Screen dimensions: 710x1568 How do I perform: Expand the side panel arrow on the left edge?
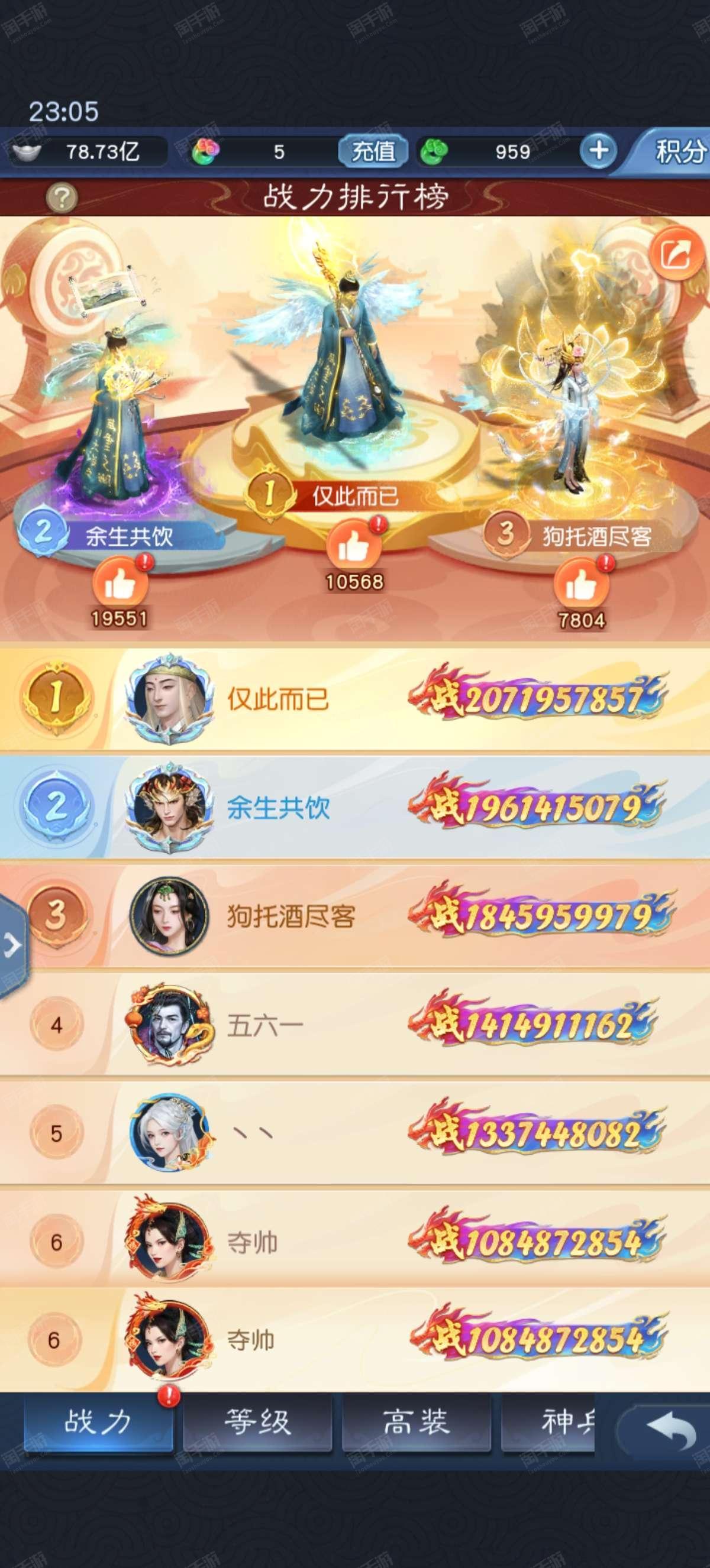[x=12, y=945]
